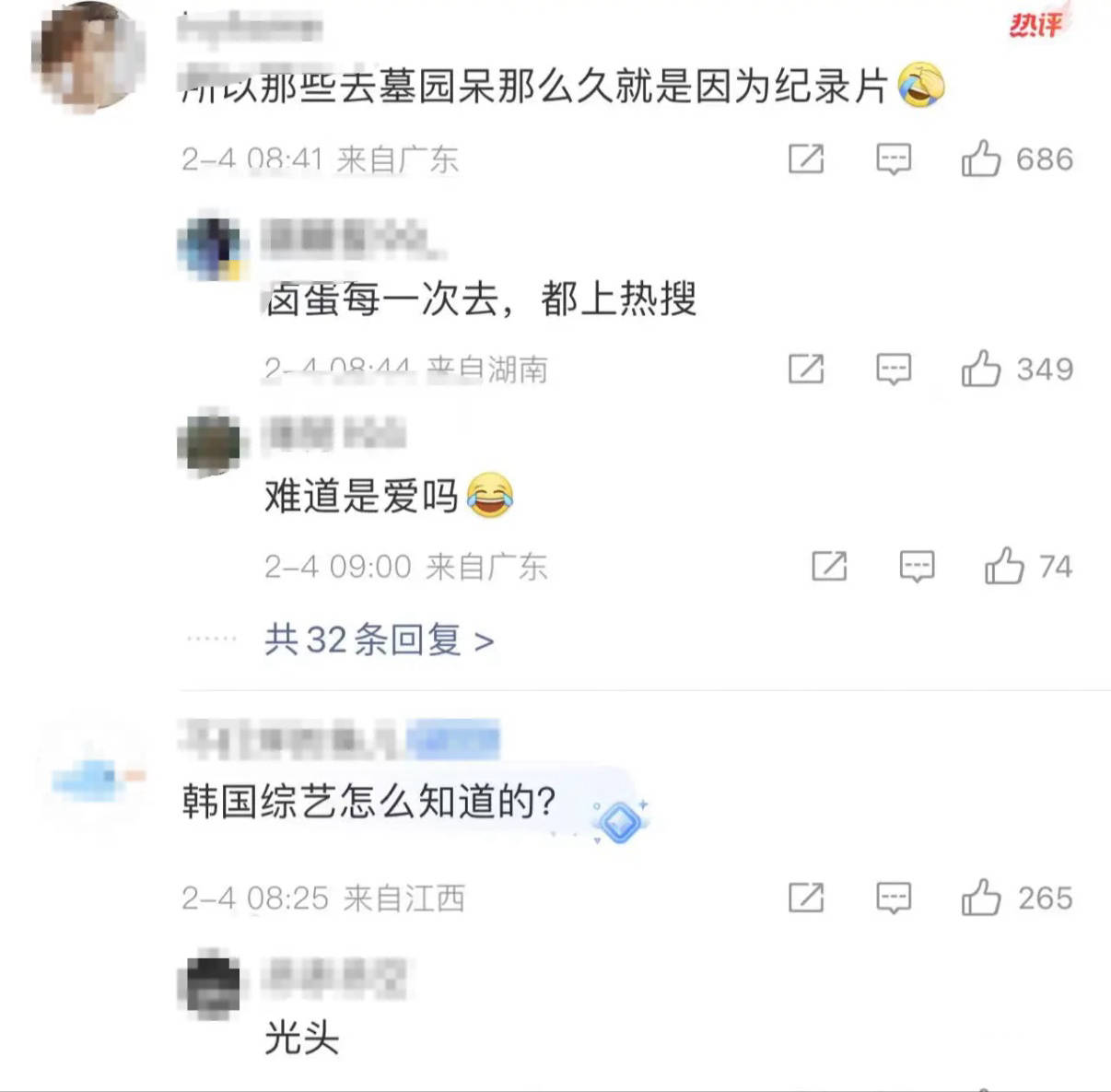Like the reply 难道是爱吗
The image size is (1111, 1092).
pos(1004,567)
